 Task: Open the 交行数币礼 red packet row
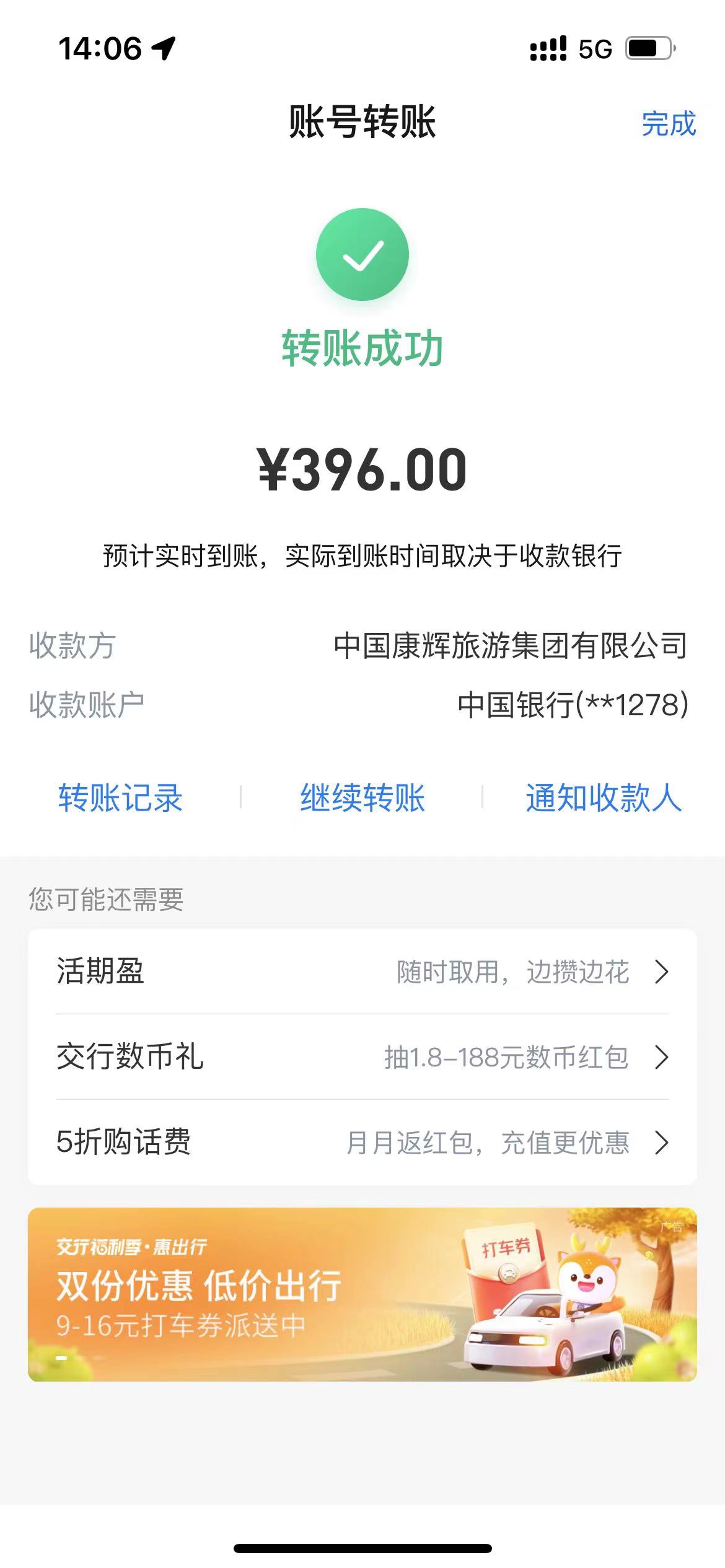(x=362, y=1056)
